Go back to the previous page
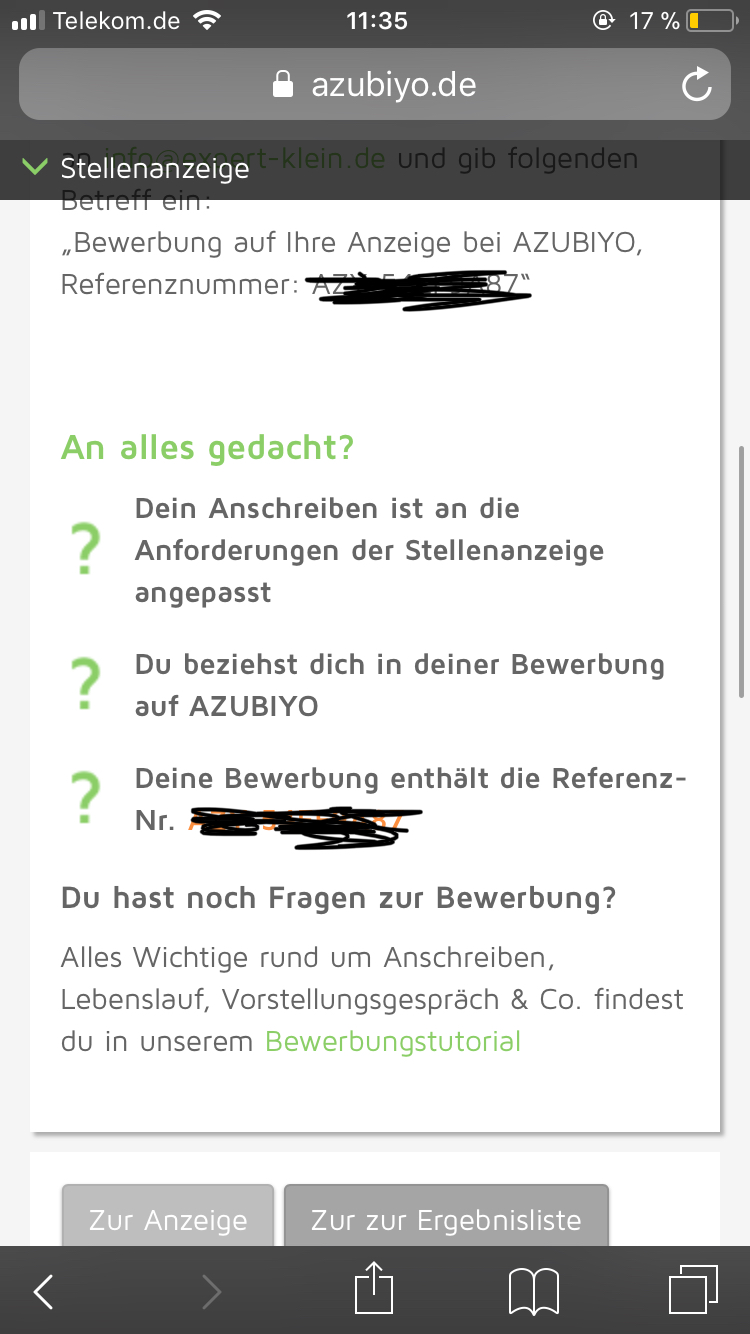The image size is (750, 1334). click(x=44, y=1292)
